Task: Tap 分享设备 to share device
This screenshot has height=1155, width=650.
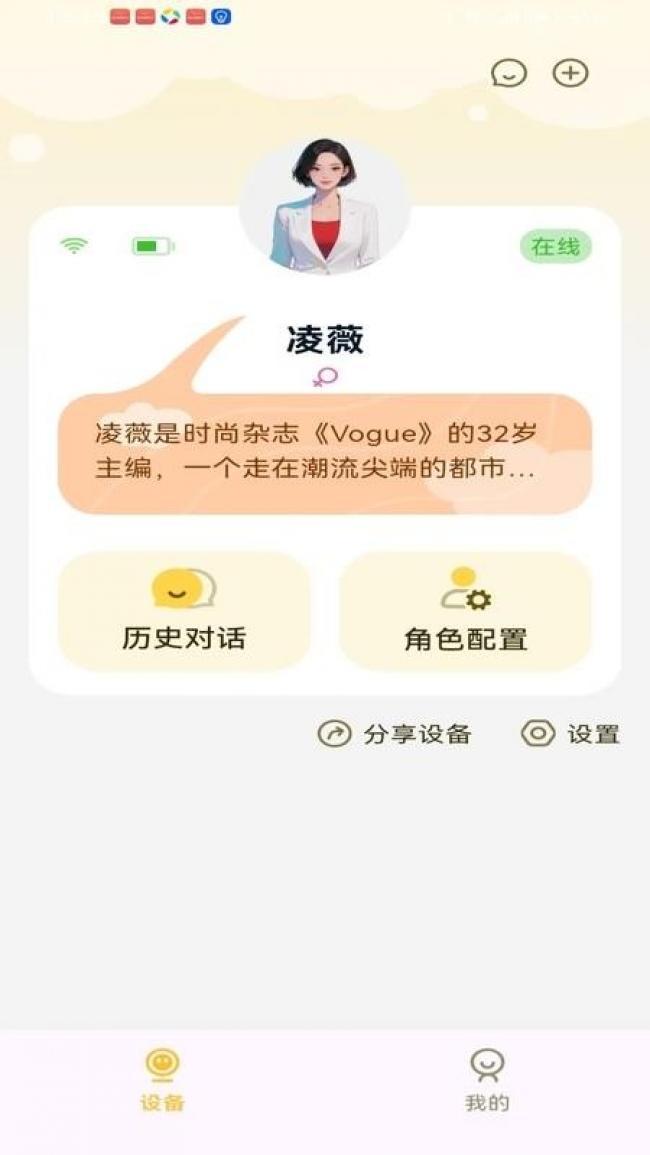Action: coord(395,734)
